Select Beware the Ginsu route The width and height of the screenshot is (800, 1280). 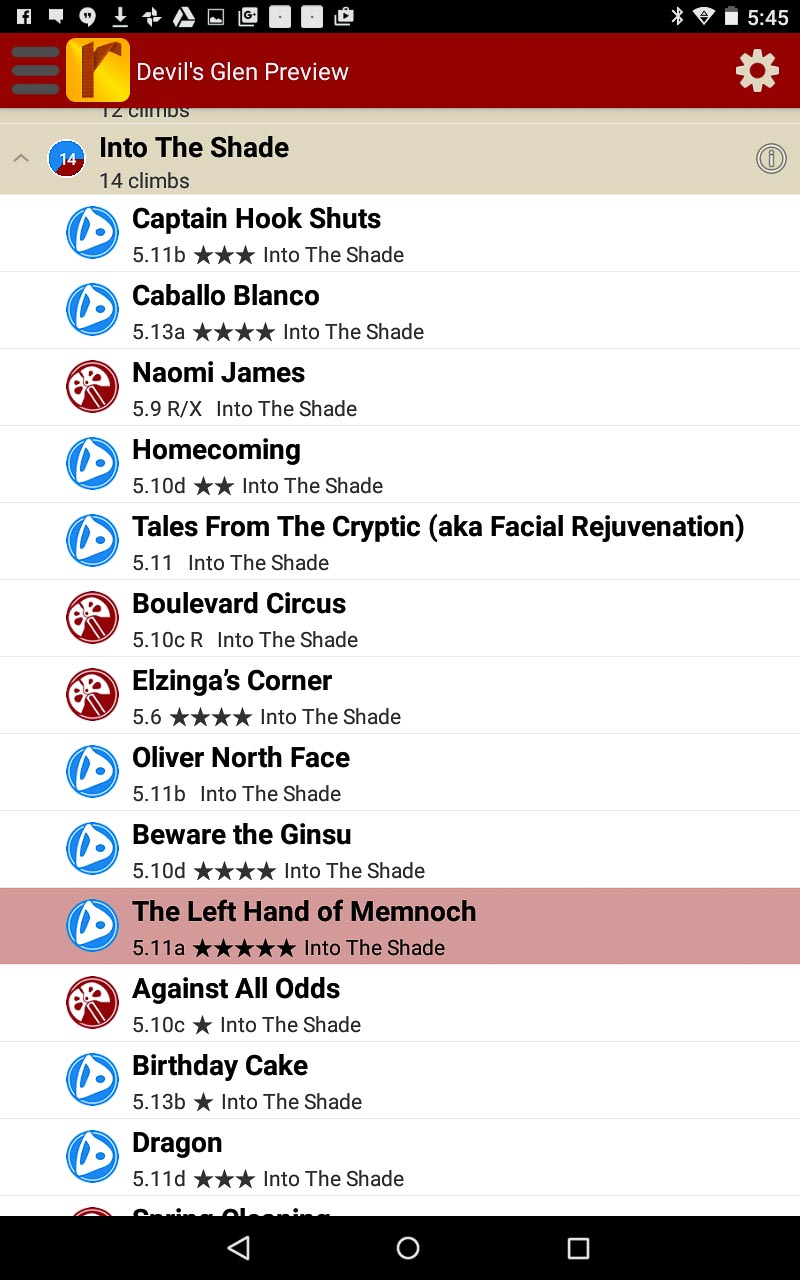click(400, 849)
